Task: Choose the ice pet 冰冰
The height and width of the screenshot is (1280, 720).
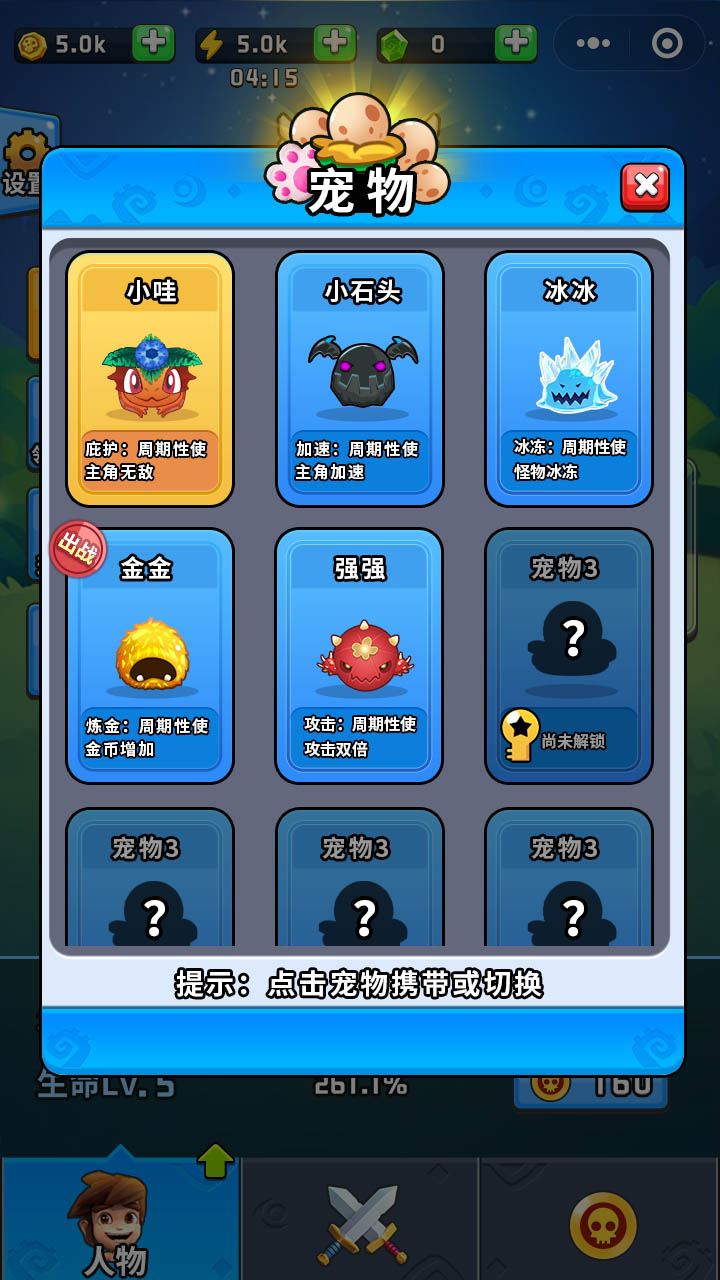Action: click(568, 380)
